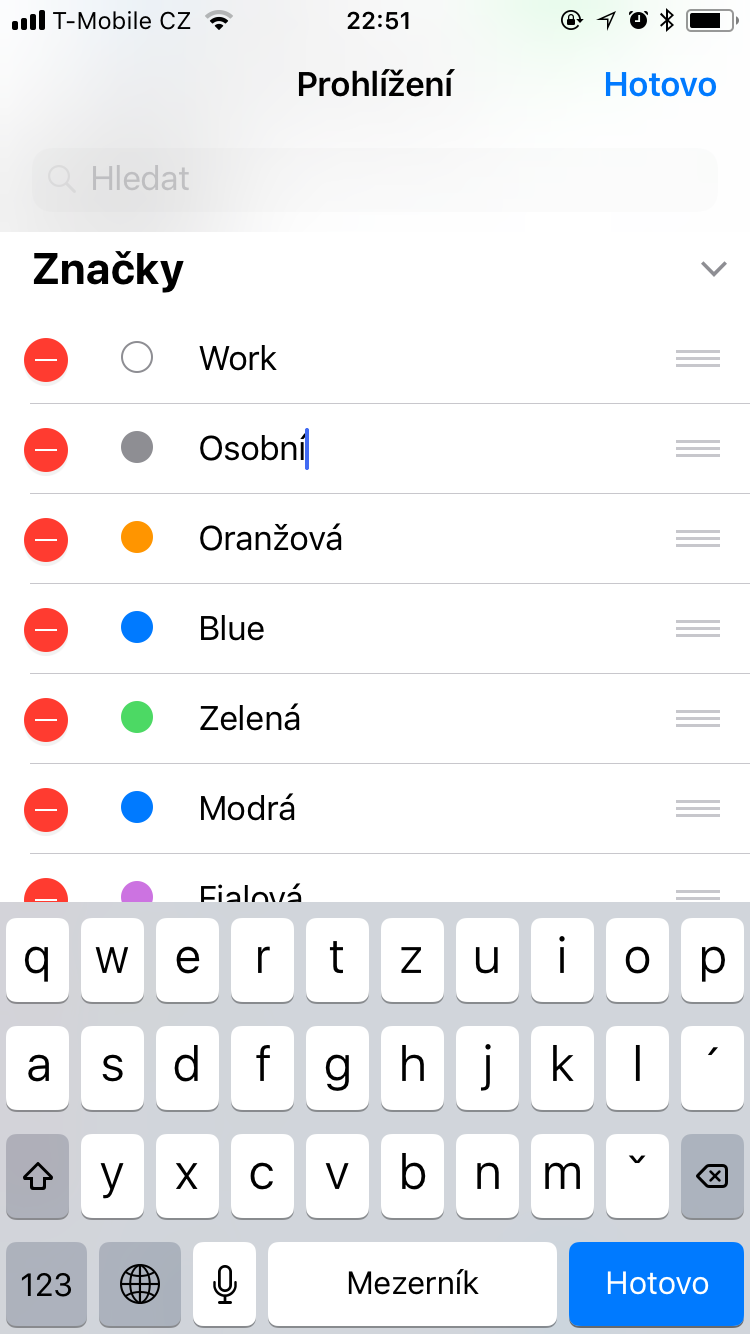Tap the reorder handle on Work row
Screen dimensions: 750x1334
tap(698, 359)
